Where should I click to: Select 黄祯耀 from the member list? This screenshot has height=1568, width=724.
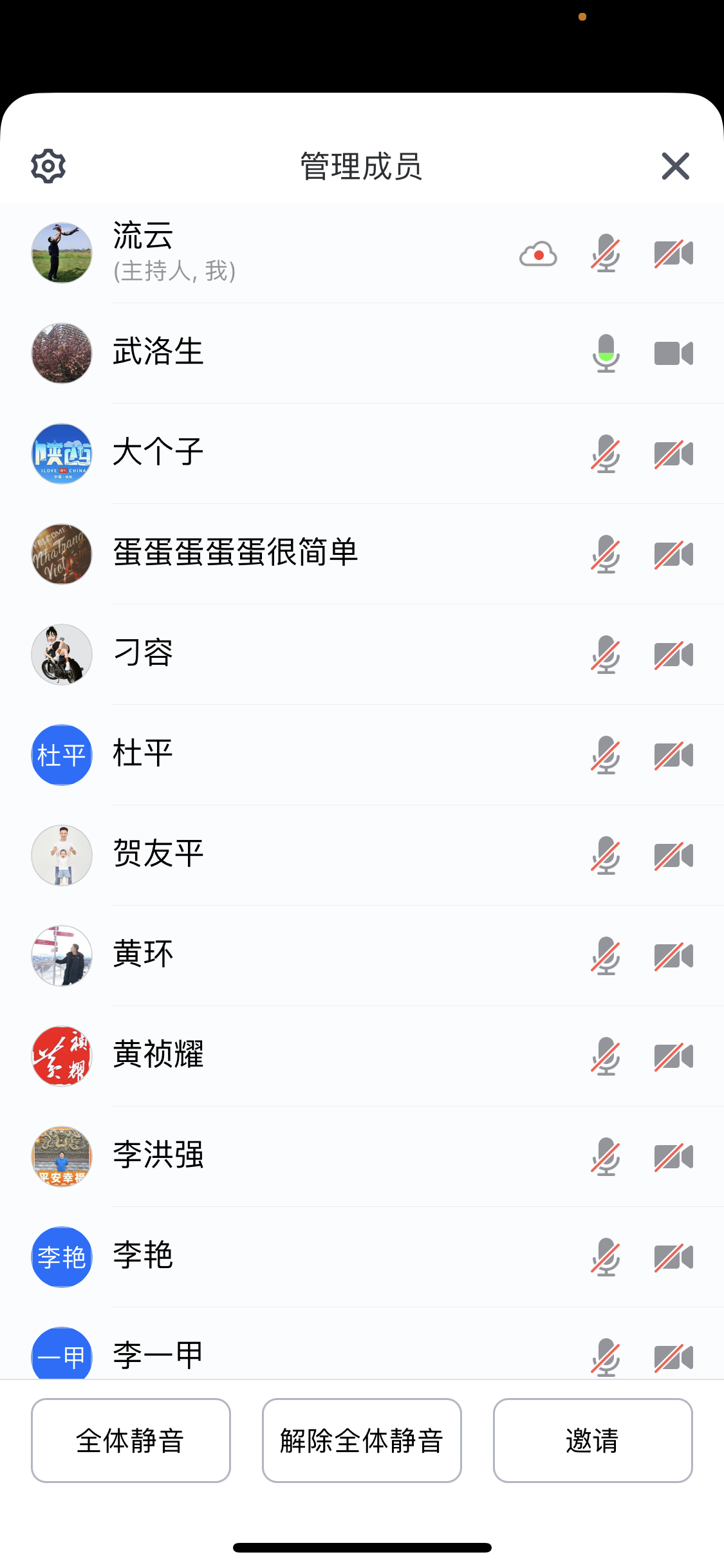[x=158, y=1056]
